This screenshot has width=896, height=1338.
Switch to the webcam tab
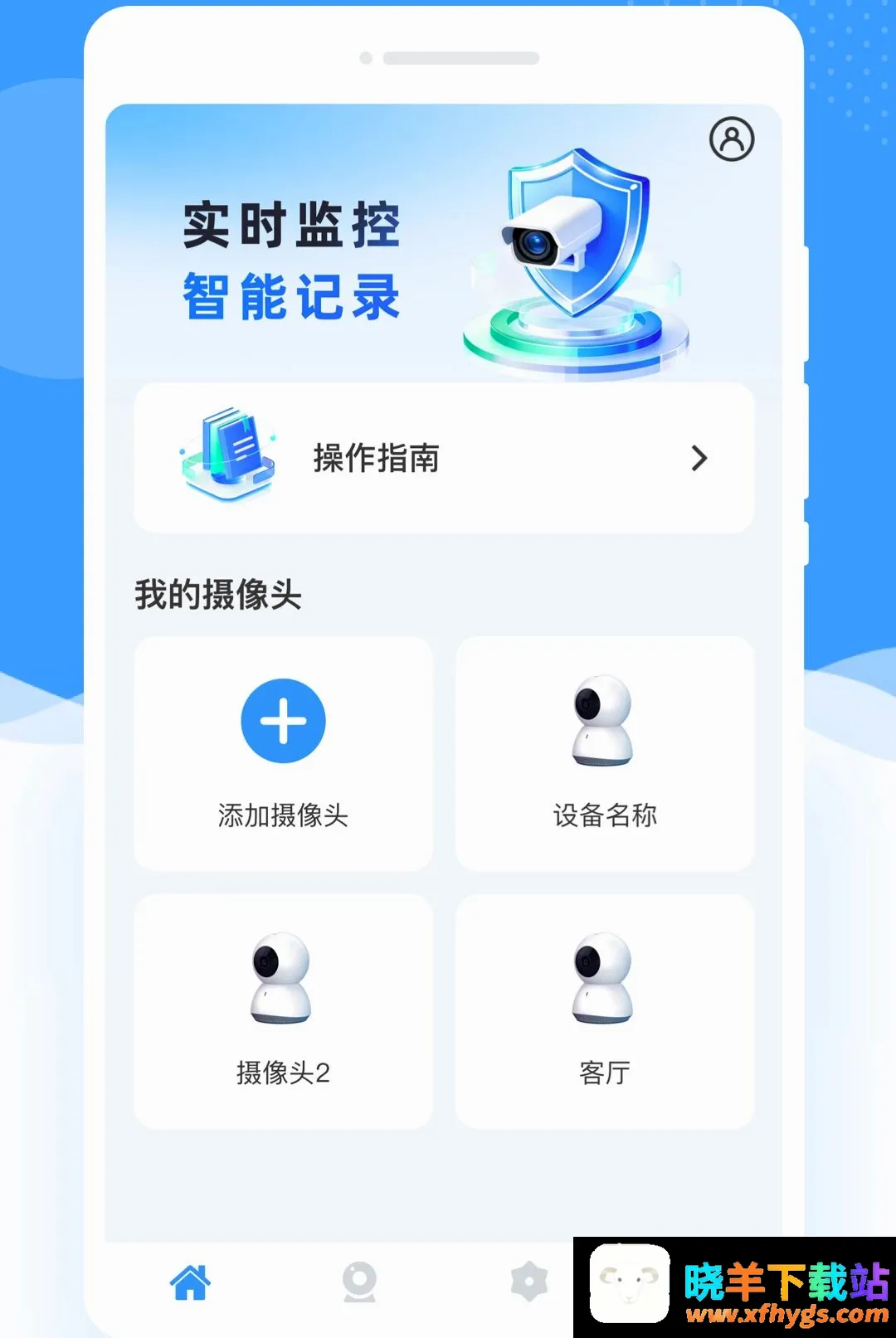pos(359,1282)
